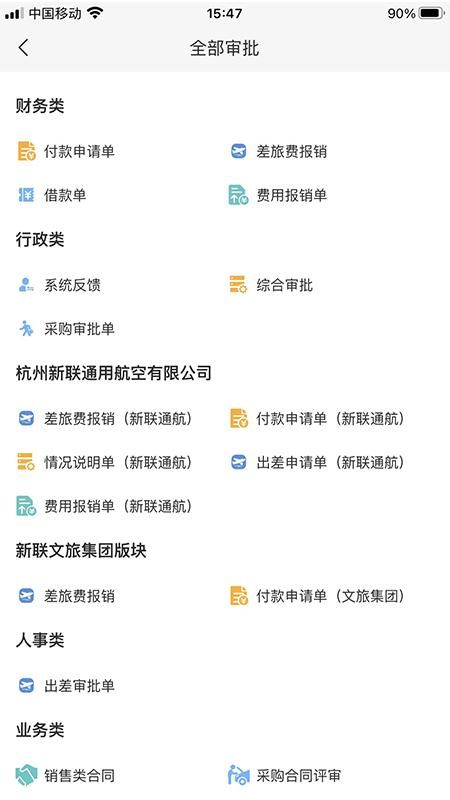Select 付款申请单（新联通航）

(x=317, y=418)
